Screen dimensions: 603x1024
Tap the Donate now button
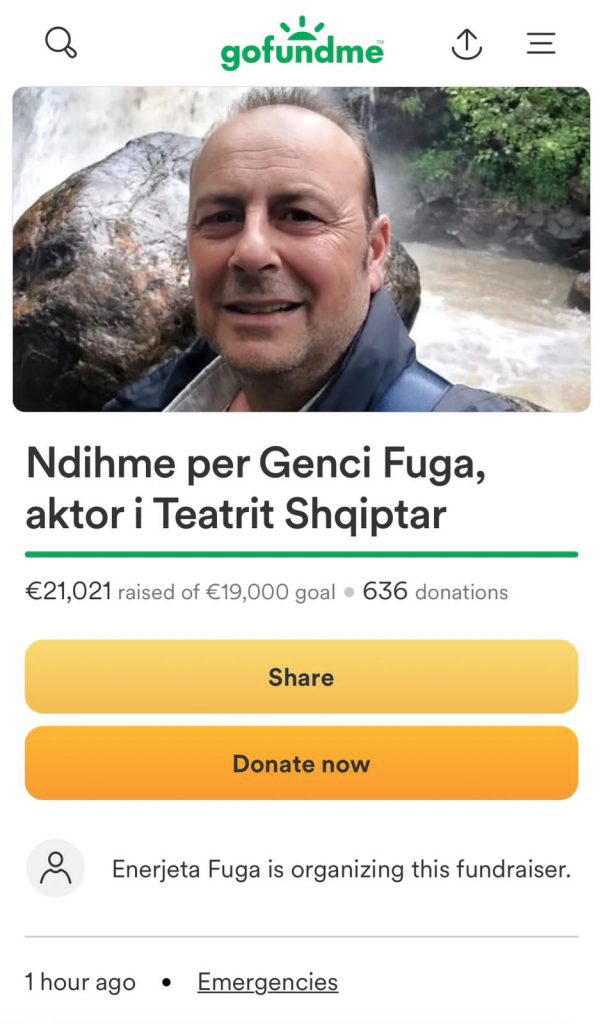click(x=301, y=764)
